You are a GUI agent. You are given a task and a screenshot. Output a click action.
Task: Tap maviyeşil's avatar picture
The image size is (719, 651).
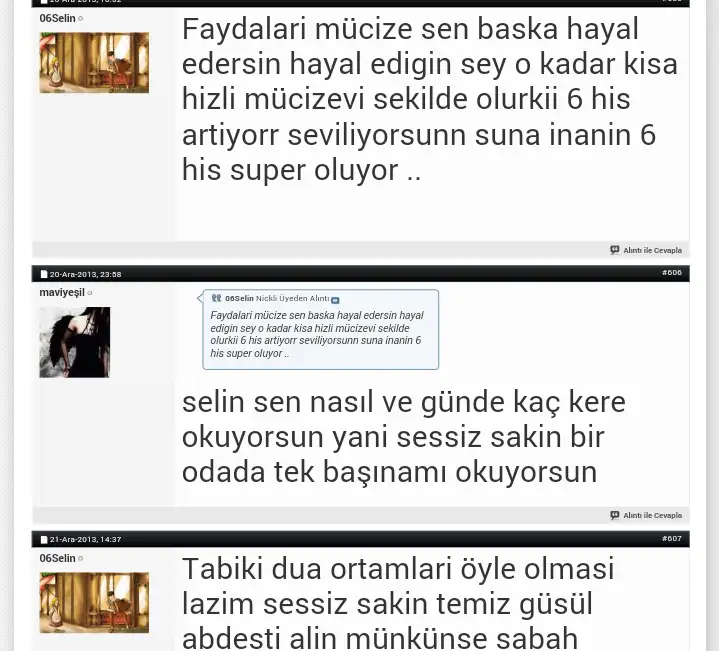pos(74,342)
